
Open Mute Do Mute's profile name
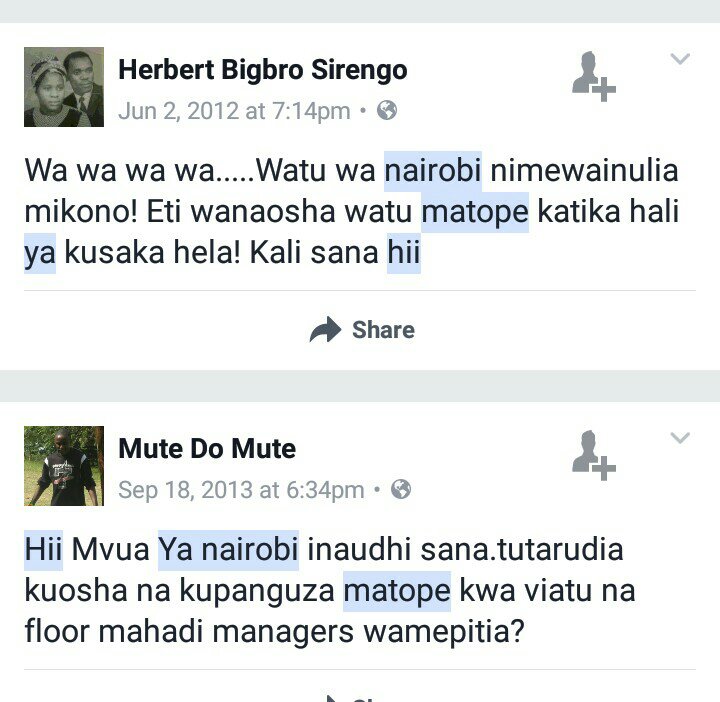coord(207,449)
